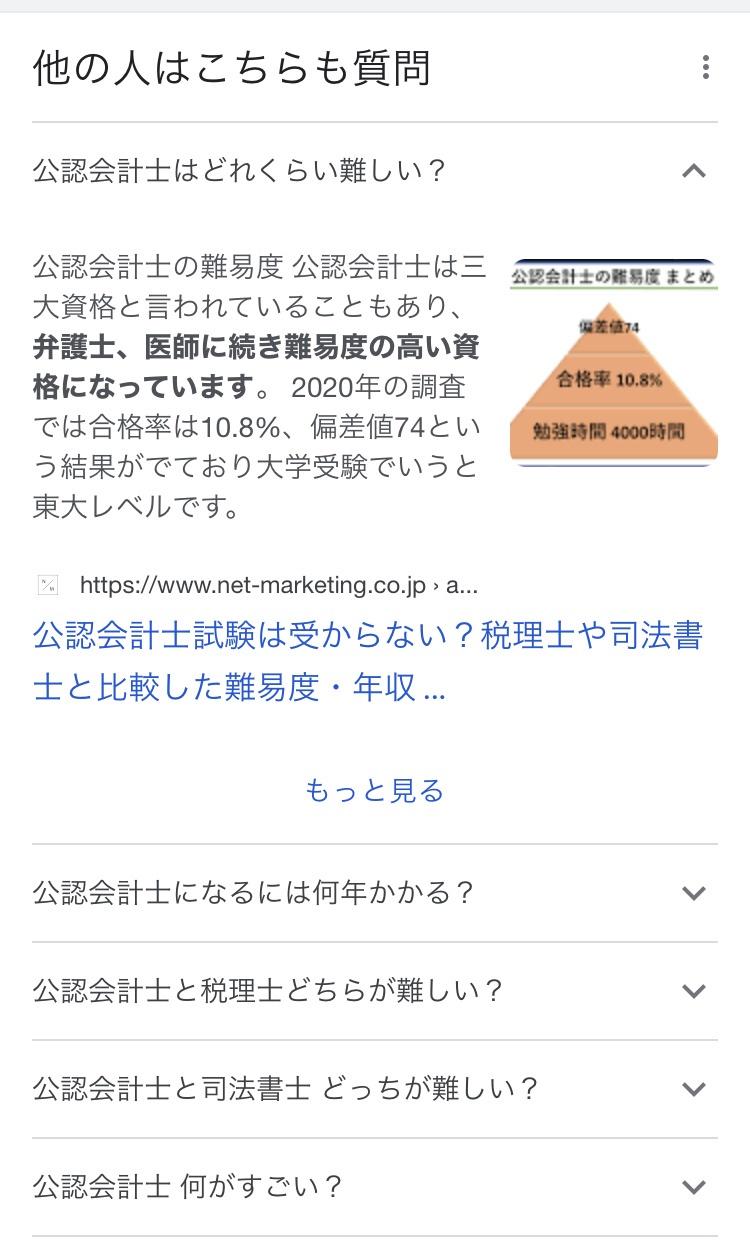Expand 公認会計士と司法書士 どっちが難しい?
The image size is (750, 1243).
(375, 1089)
